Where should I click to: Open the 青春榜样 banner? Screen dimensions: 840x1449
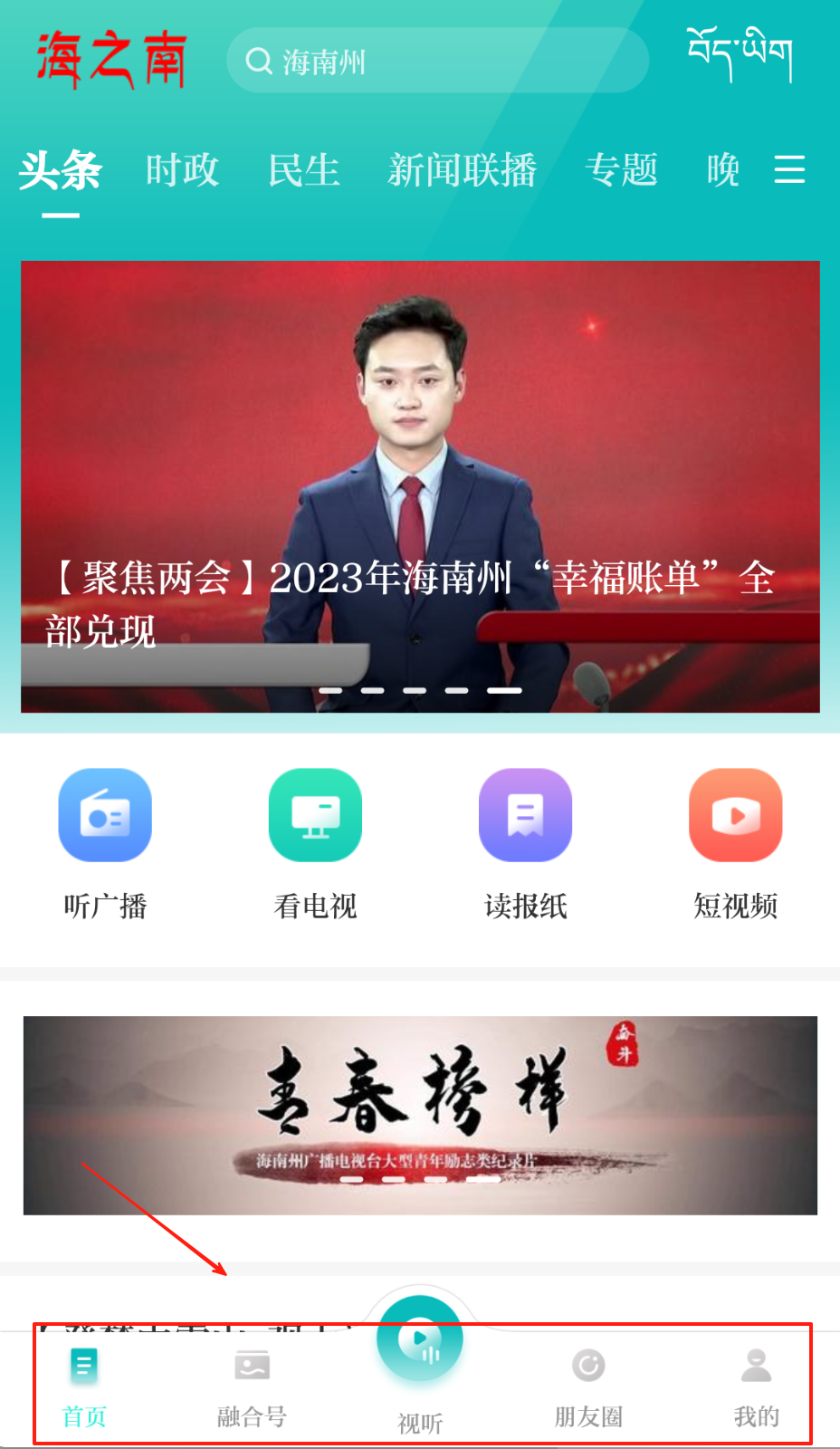click(x=420, y=1116)
